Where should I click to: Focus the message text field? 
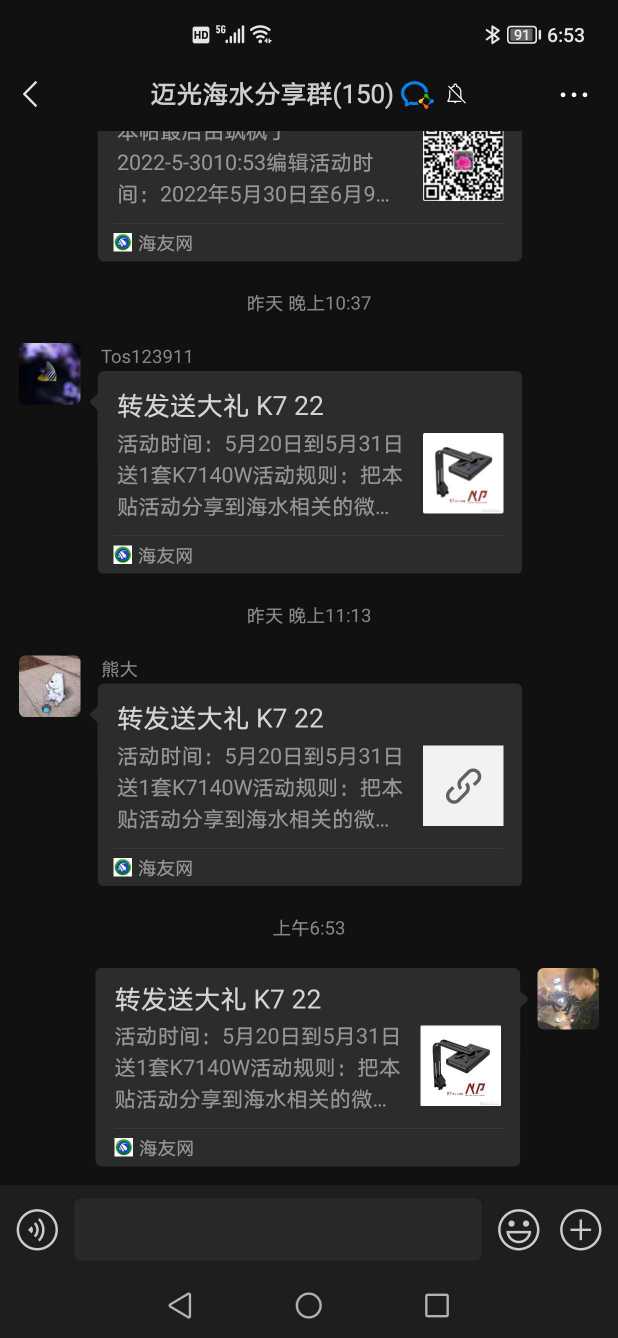[277, 1229]
